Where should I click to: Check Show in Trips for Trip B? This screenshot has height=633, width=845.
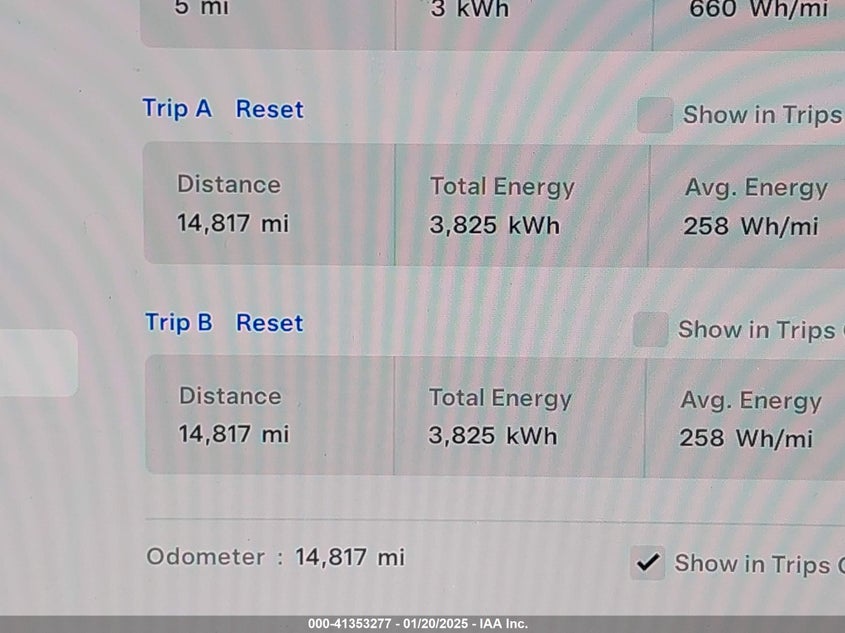[x=650, y=330]
